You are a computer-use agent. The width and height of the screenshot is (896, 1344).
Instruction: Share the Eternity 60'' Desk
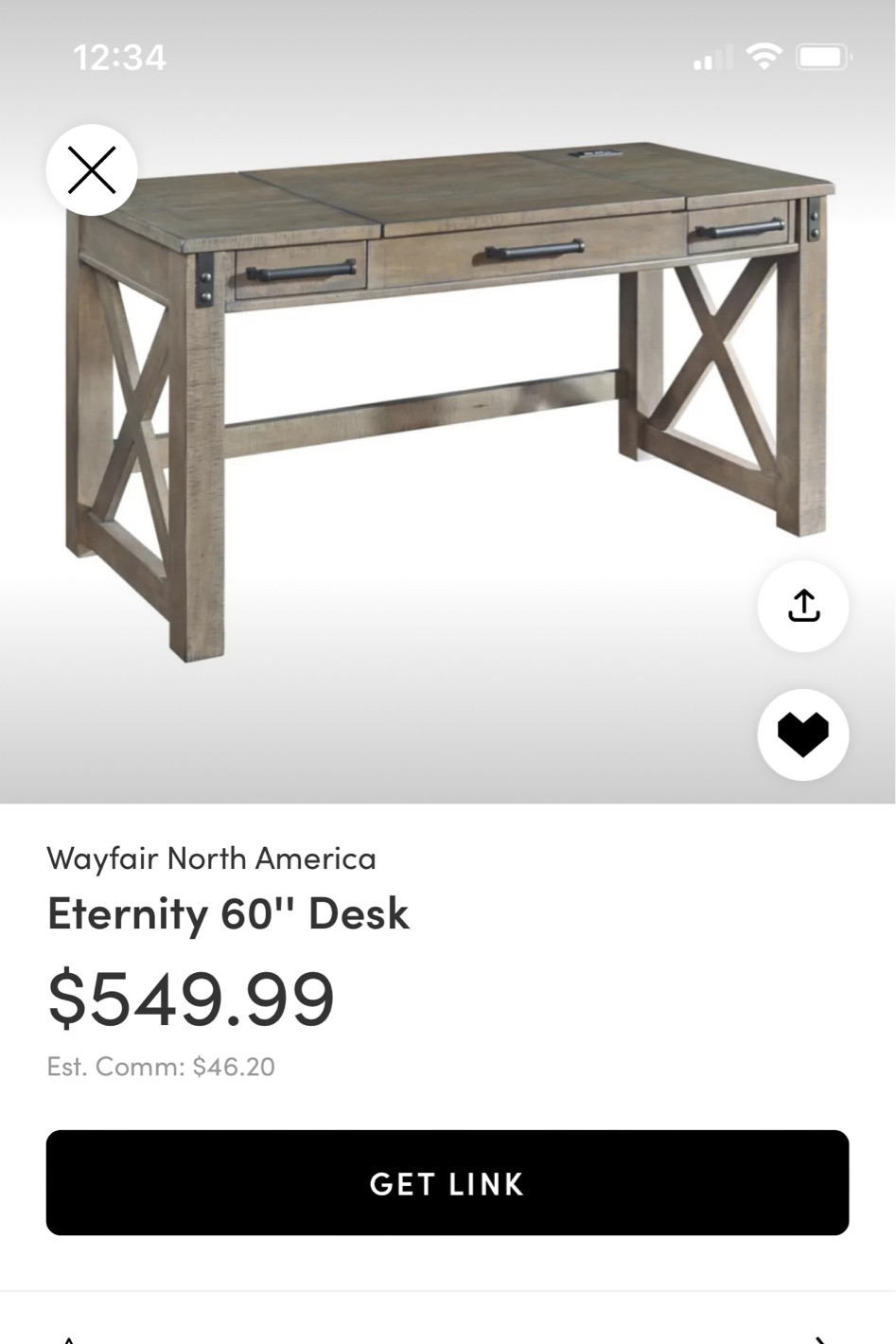point(802,606)
